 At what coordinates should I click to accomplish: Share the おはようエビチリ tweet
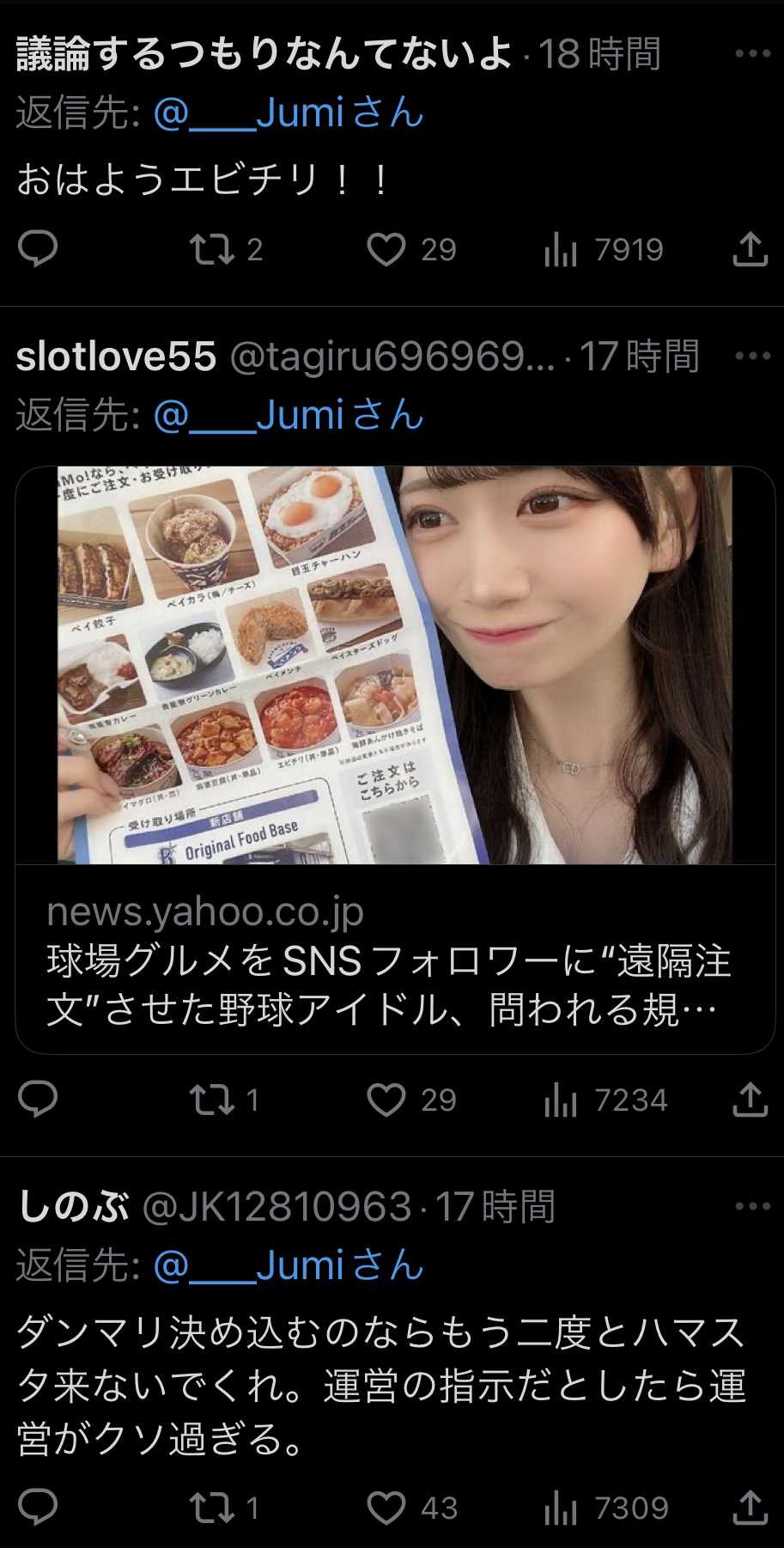pyautogui.click(x=750, y=249)
